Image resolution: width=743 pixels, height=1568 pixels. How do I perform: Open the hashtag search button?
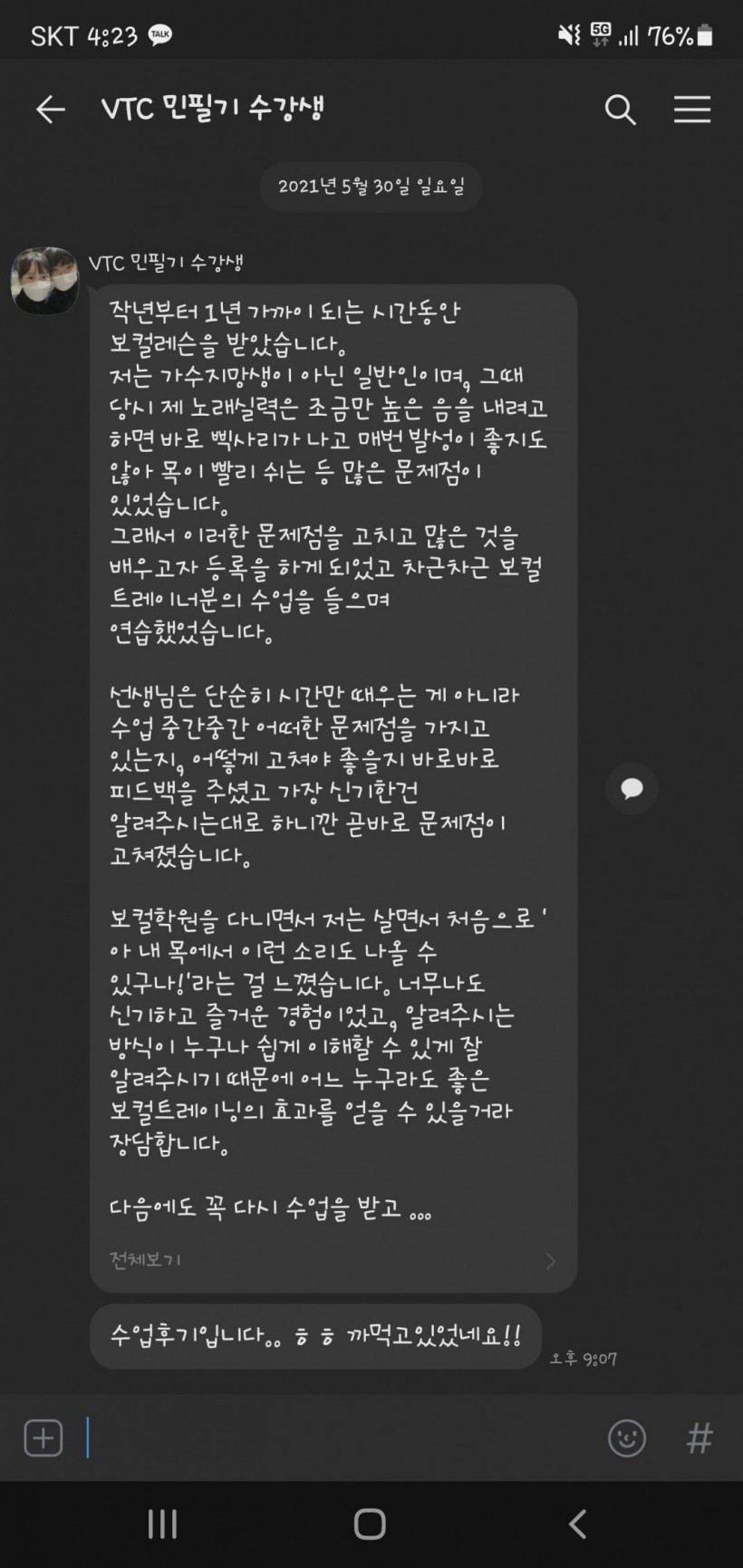pyautogui.click(x=700, y=1438)
